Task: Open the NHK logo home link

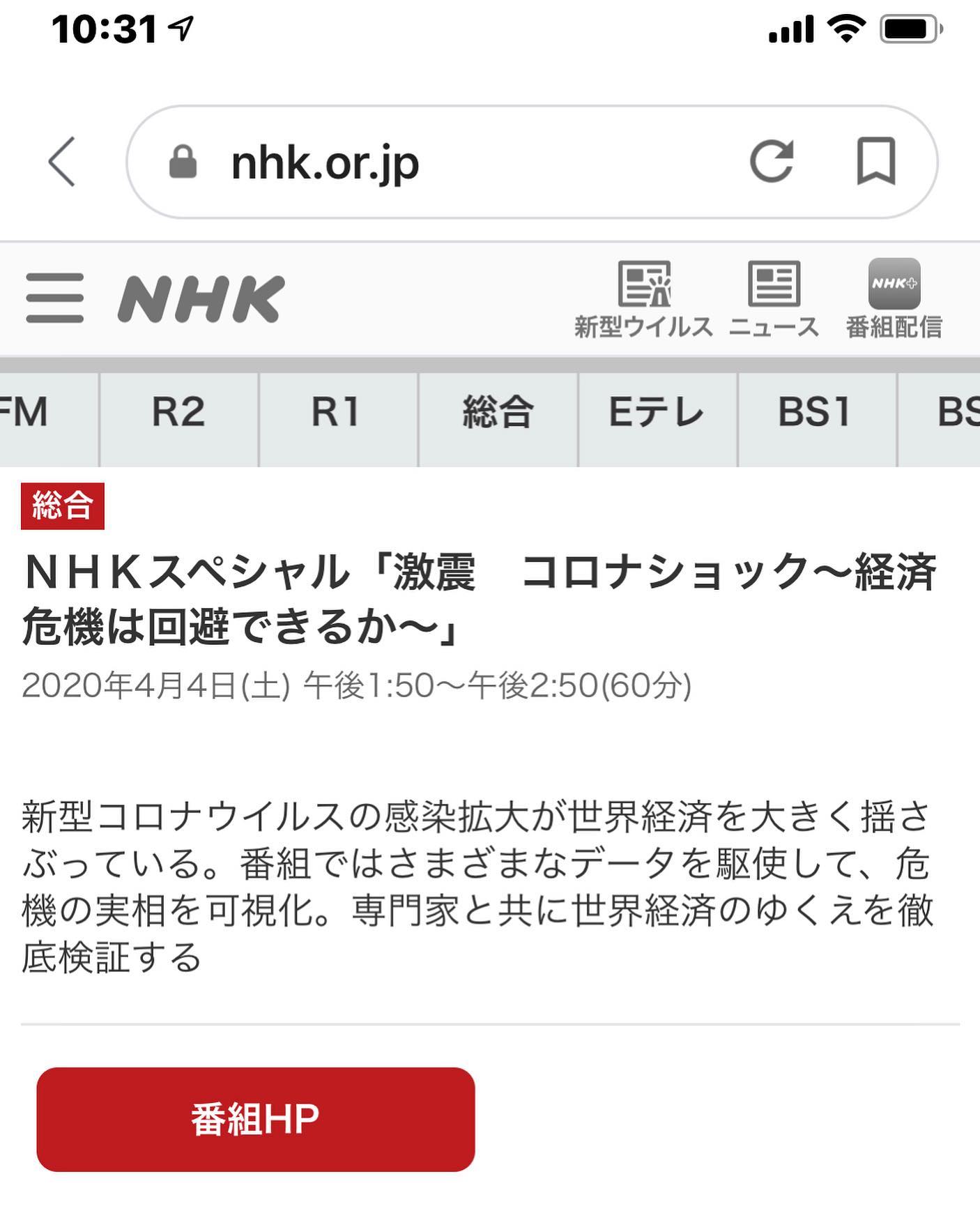Action: (201, 299)
